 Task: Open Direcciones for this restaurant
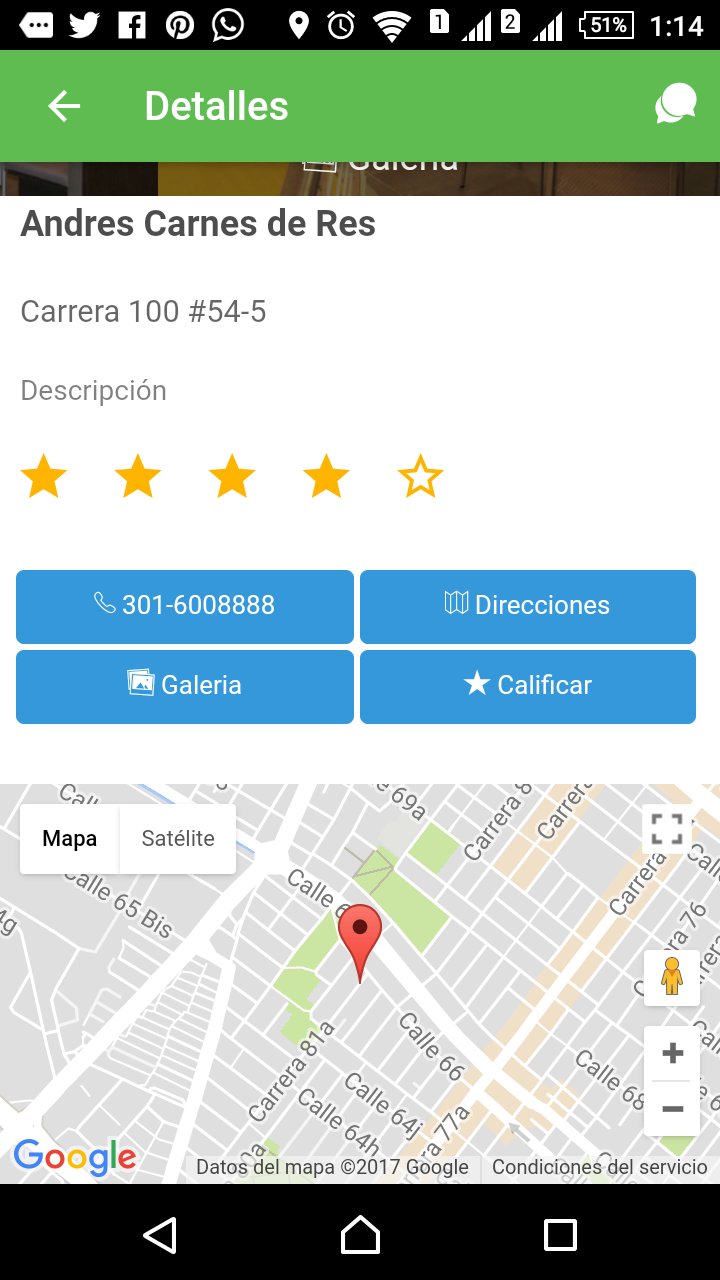527,606
